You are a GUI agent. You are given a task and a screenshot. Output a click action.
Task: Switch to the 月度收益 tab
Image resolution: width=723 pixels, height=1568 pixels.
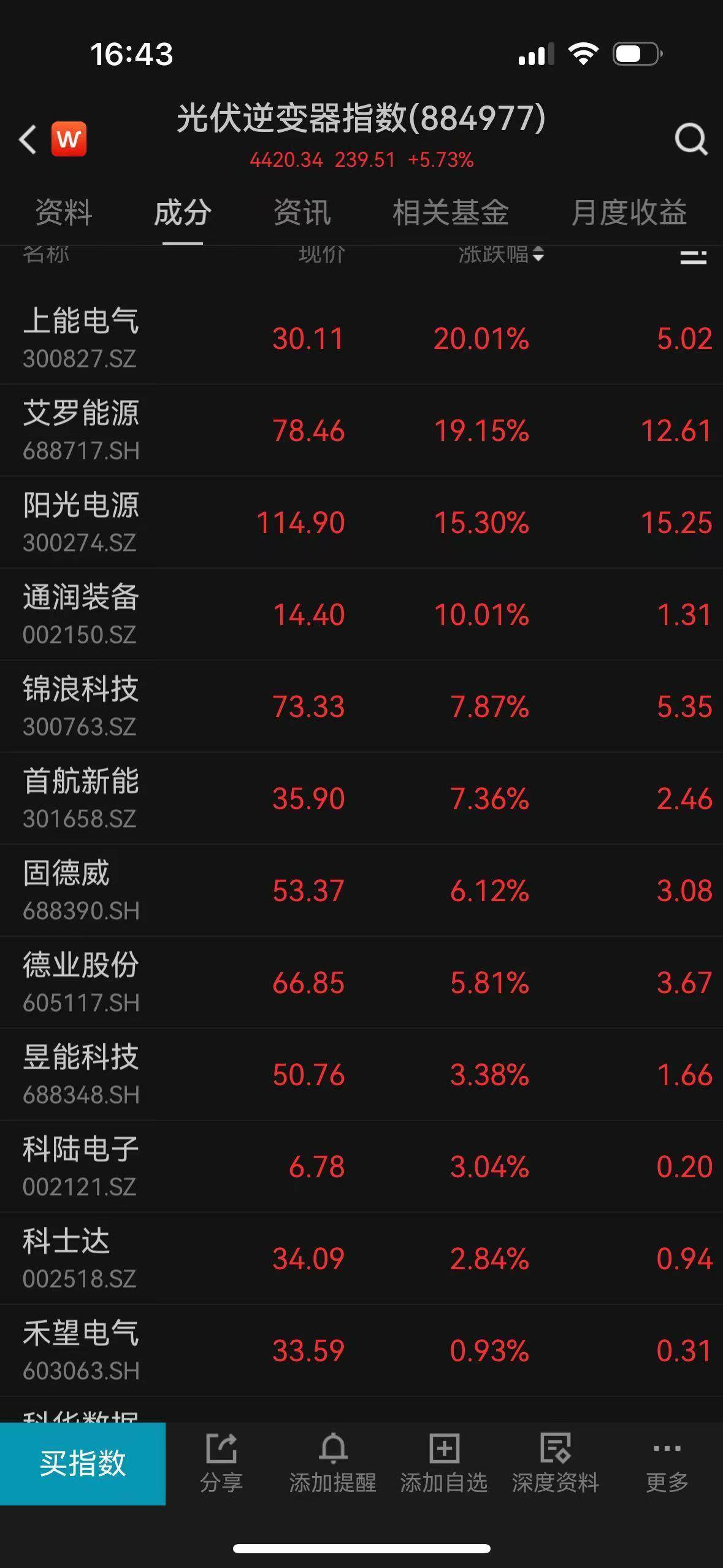[629, 213]
